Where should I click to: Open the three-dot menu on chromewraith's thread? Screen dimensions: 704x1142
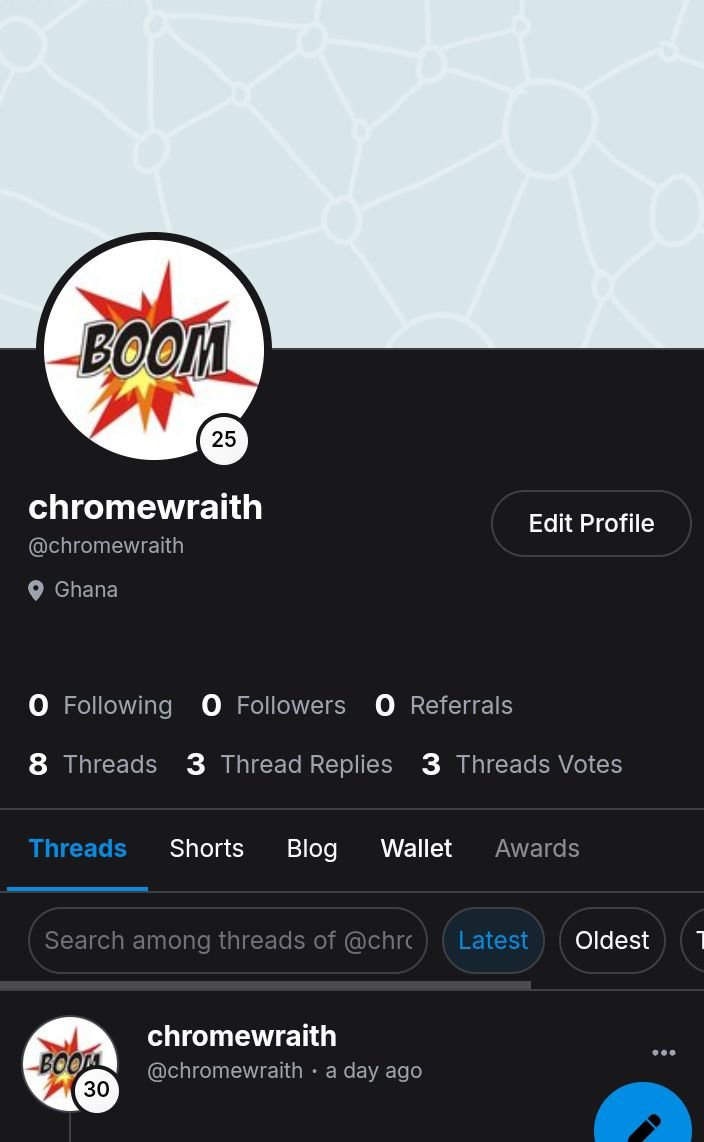click(663, 1052)
